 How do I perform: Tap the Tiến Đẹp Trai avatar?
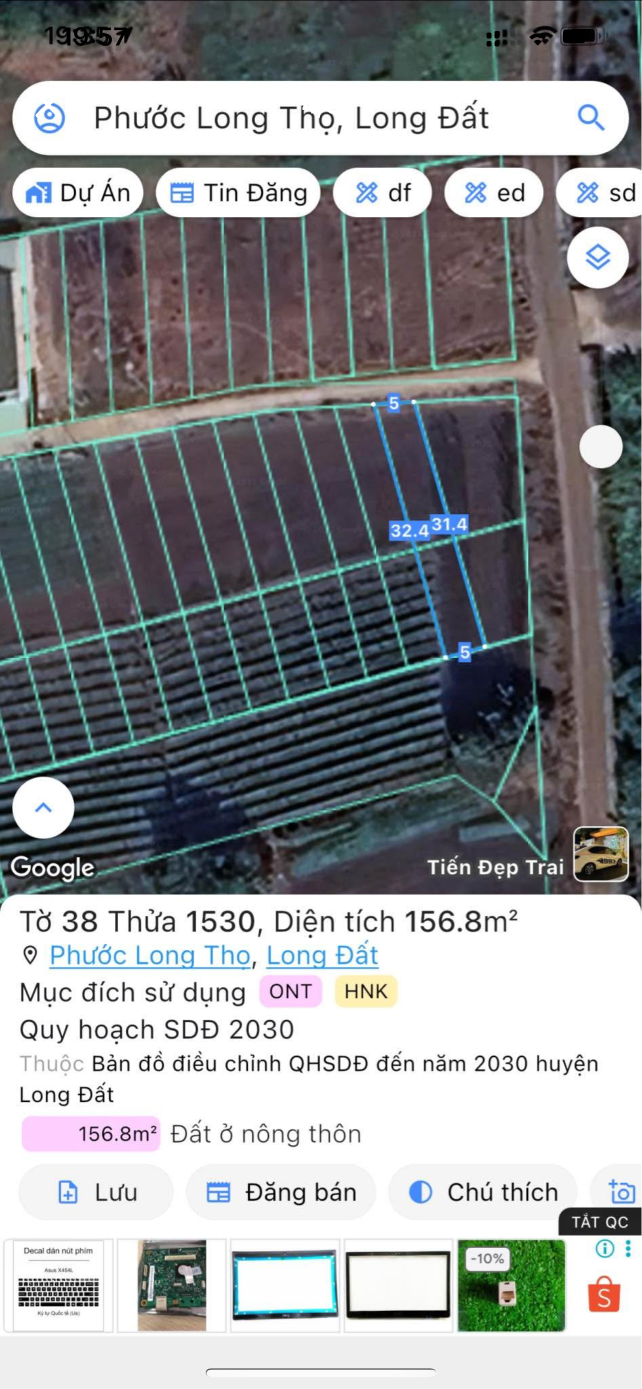tap(601, 855)
